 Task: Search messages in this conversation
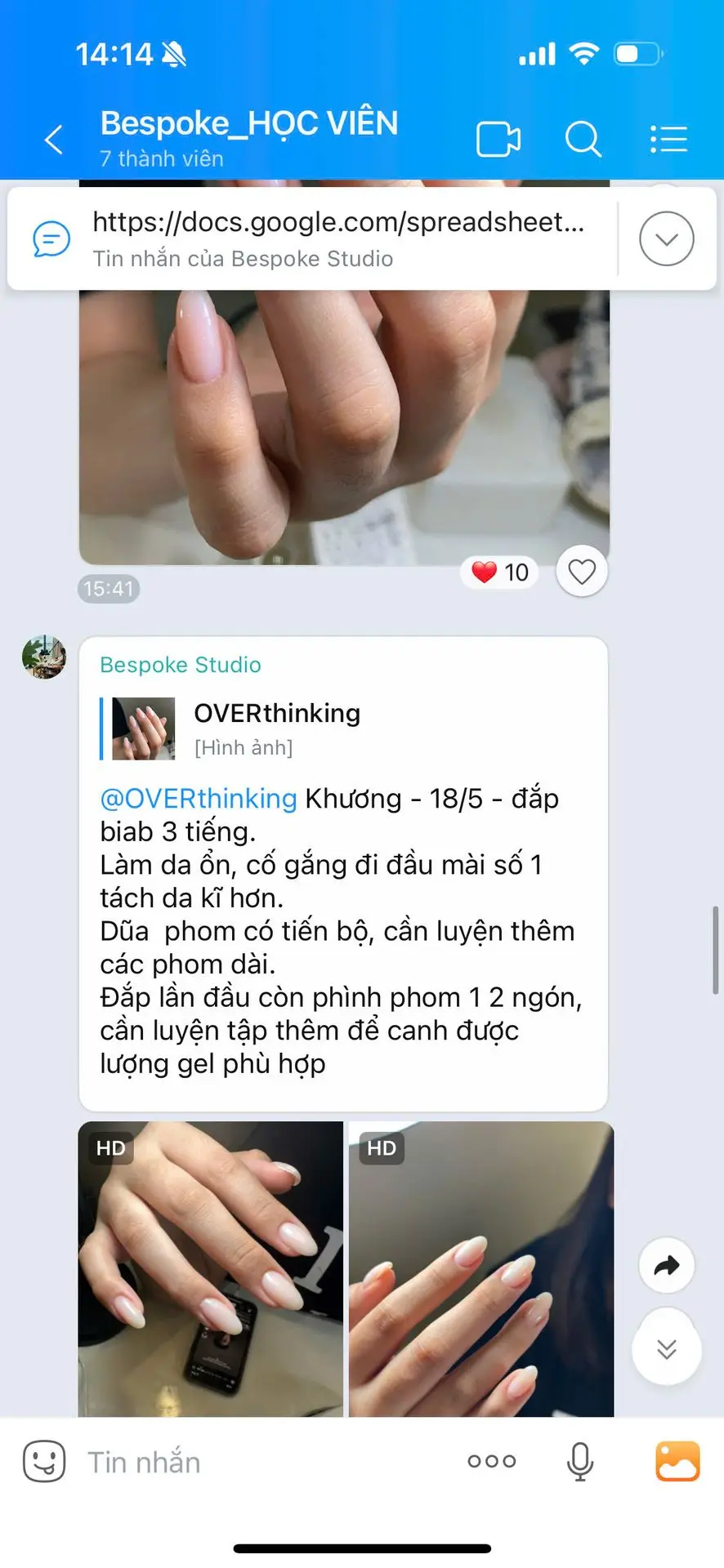click(583, 140)
